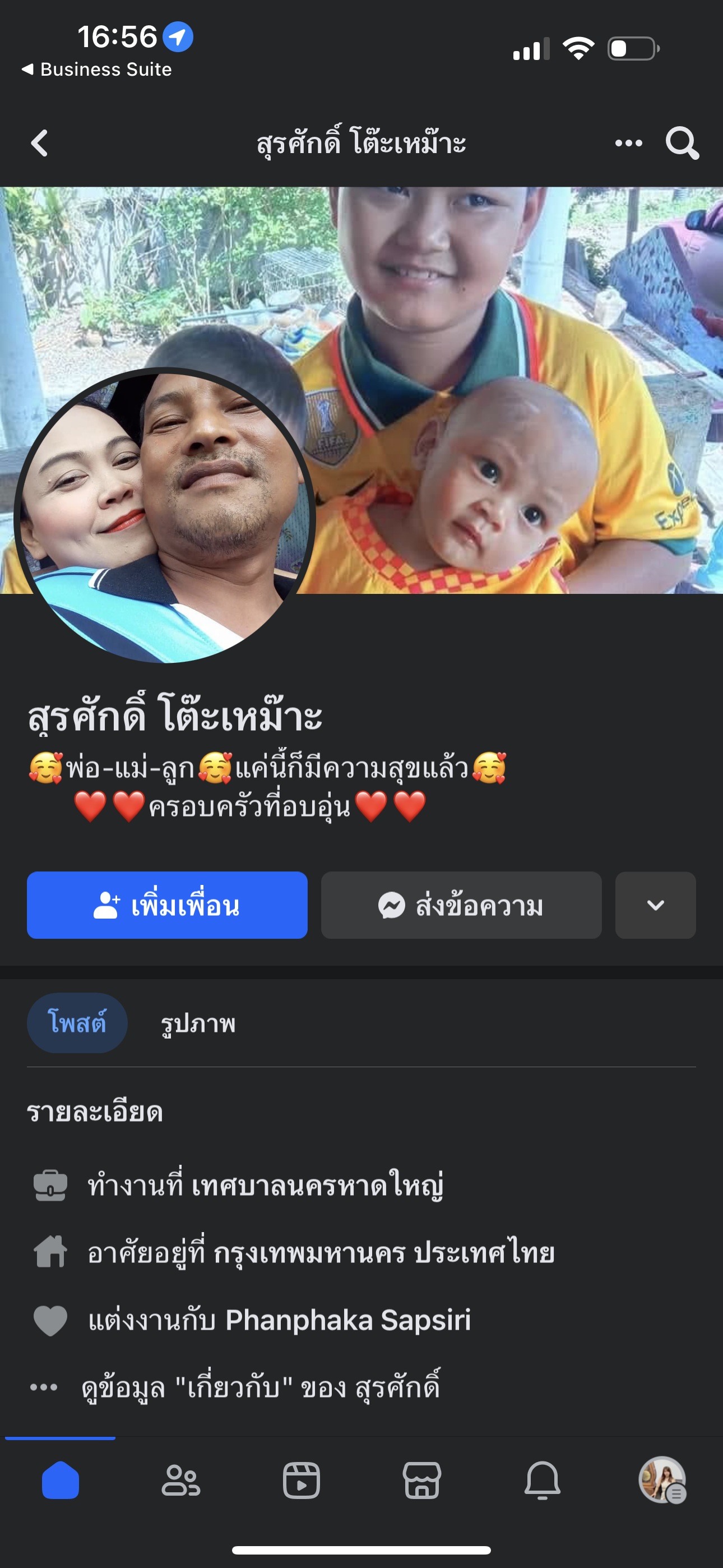Go back using the top-left arrow
This screenshot has width=723, height=1568.
pyautogui.click(x=40, y=144)
